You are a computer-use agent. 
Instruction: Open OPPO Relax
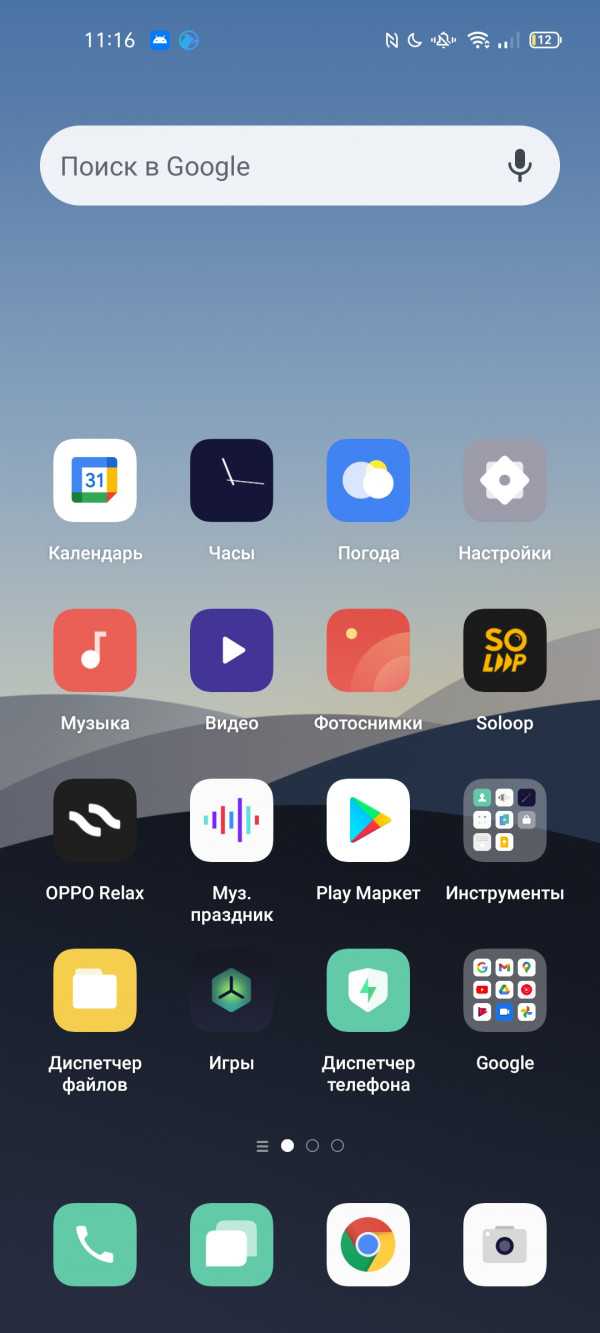click(x=95, y=821)
